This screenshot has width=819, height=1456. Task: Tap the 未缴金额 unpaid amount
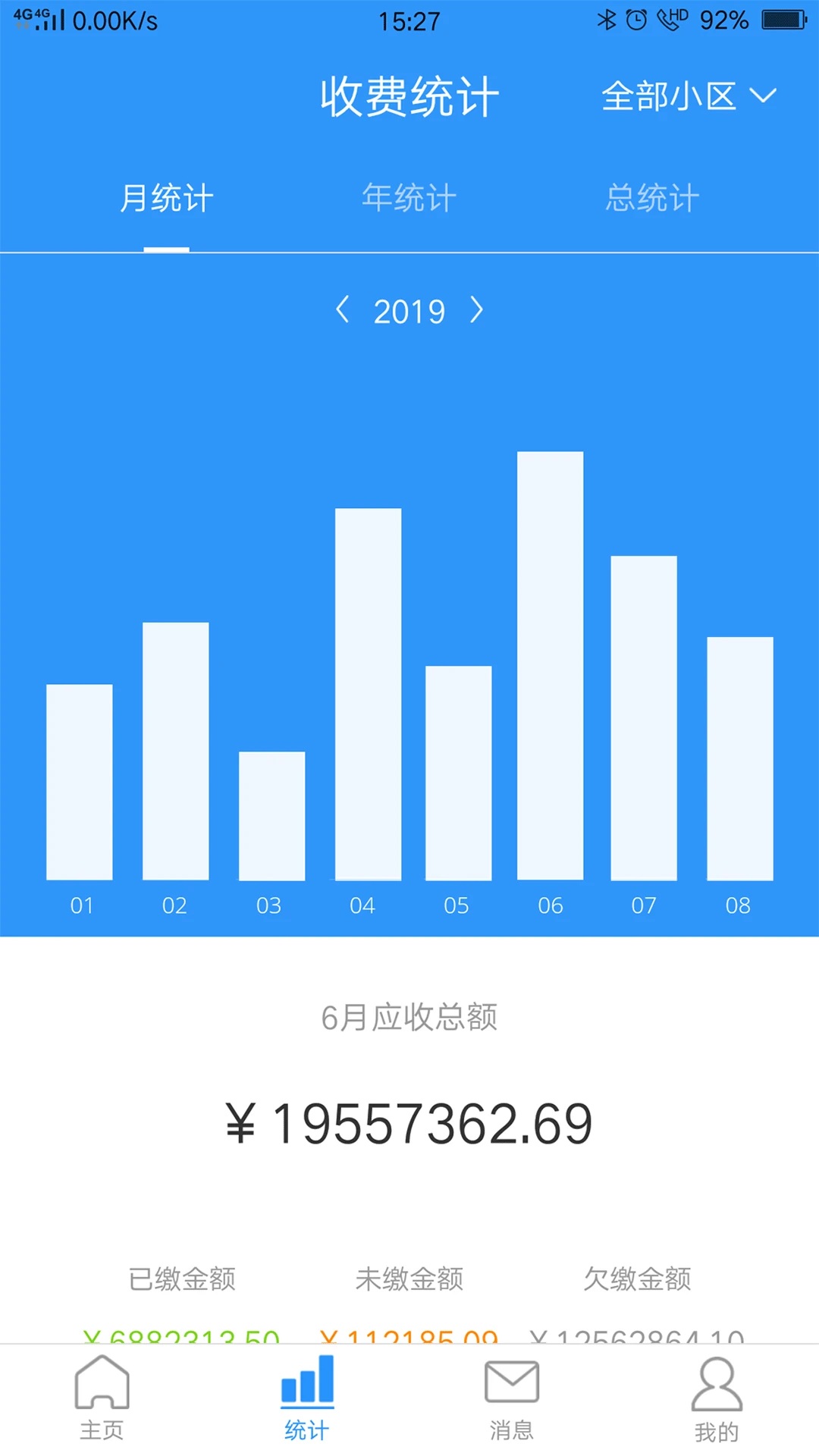point(409,1279)
